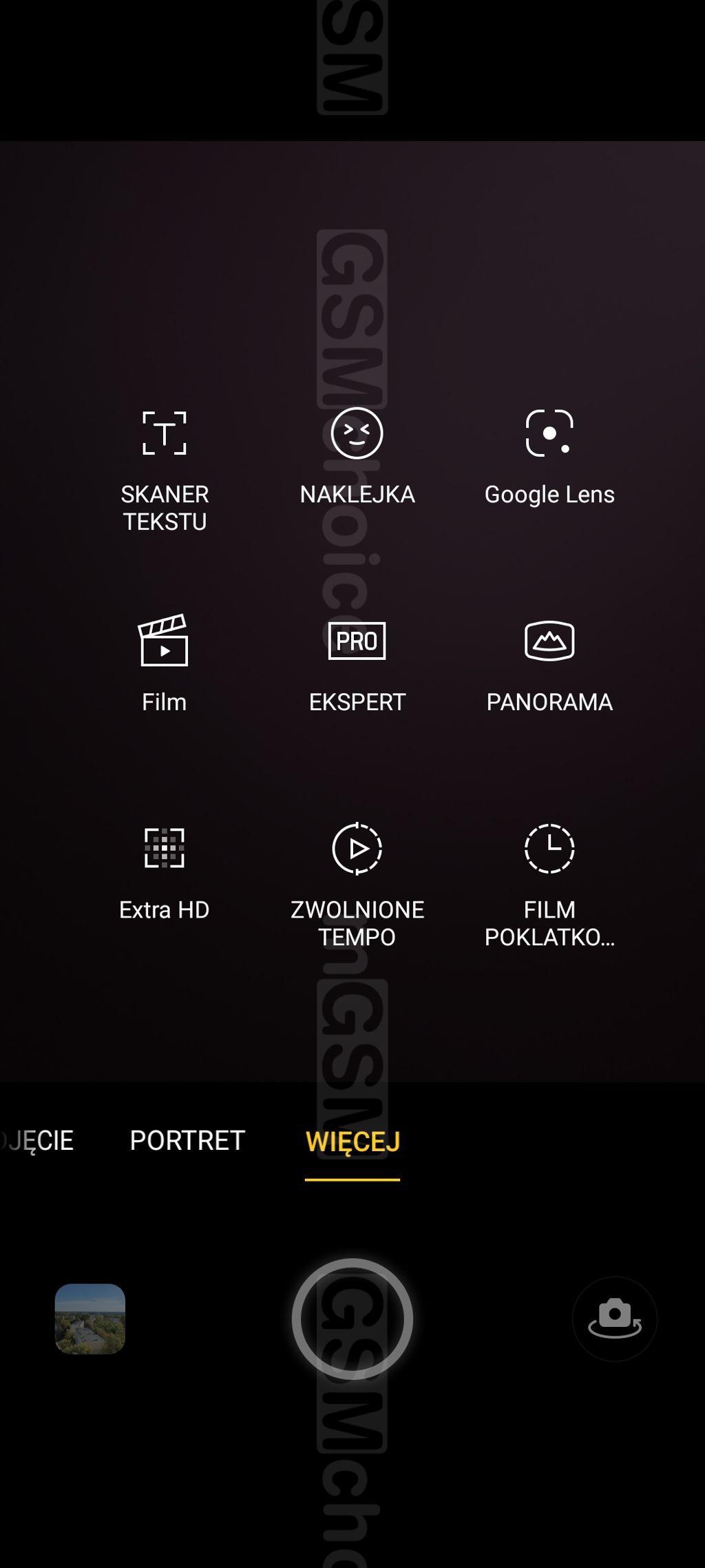Image resolution: width=705 pixels, height=1568 pixels.
Task: Open the last photo thumbnail
Action: (90, 1319)
